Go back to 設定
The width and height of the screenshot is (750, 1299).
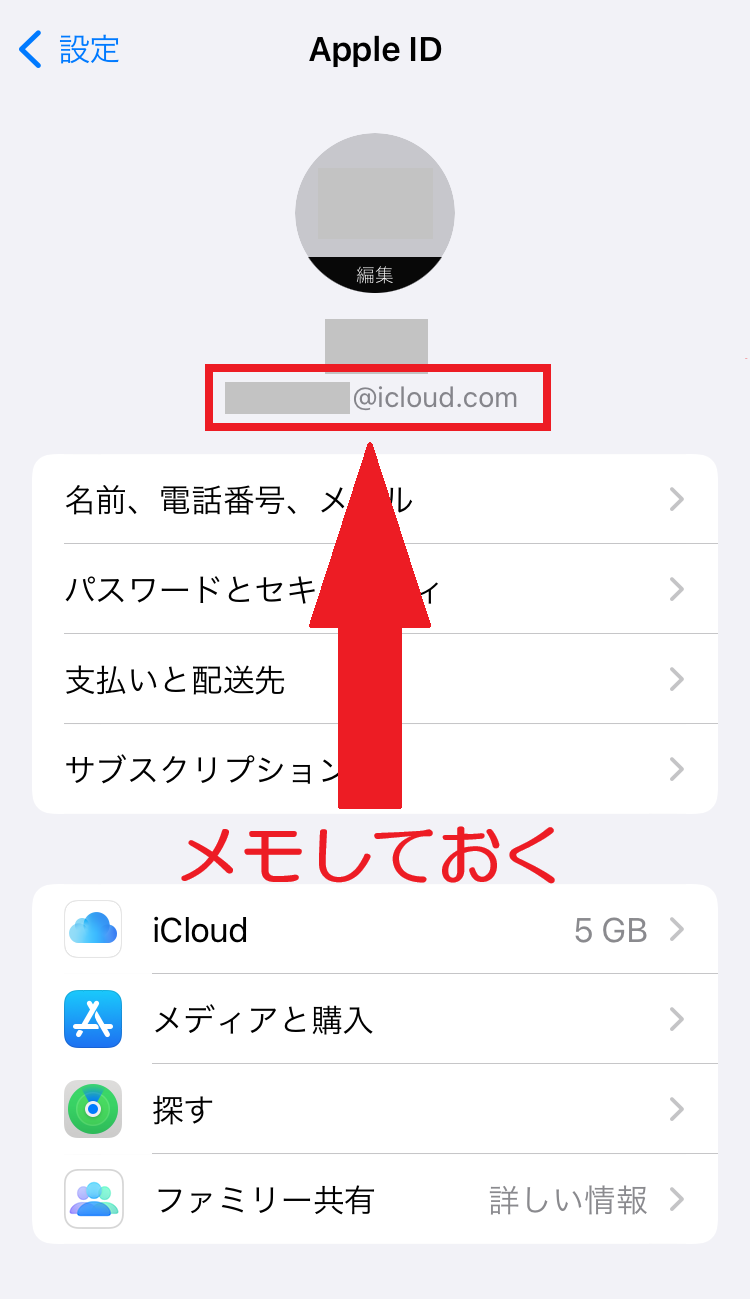(x=70, y=49)
